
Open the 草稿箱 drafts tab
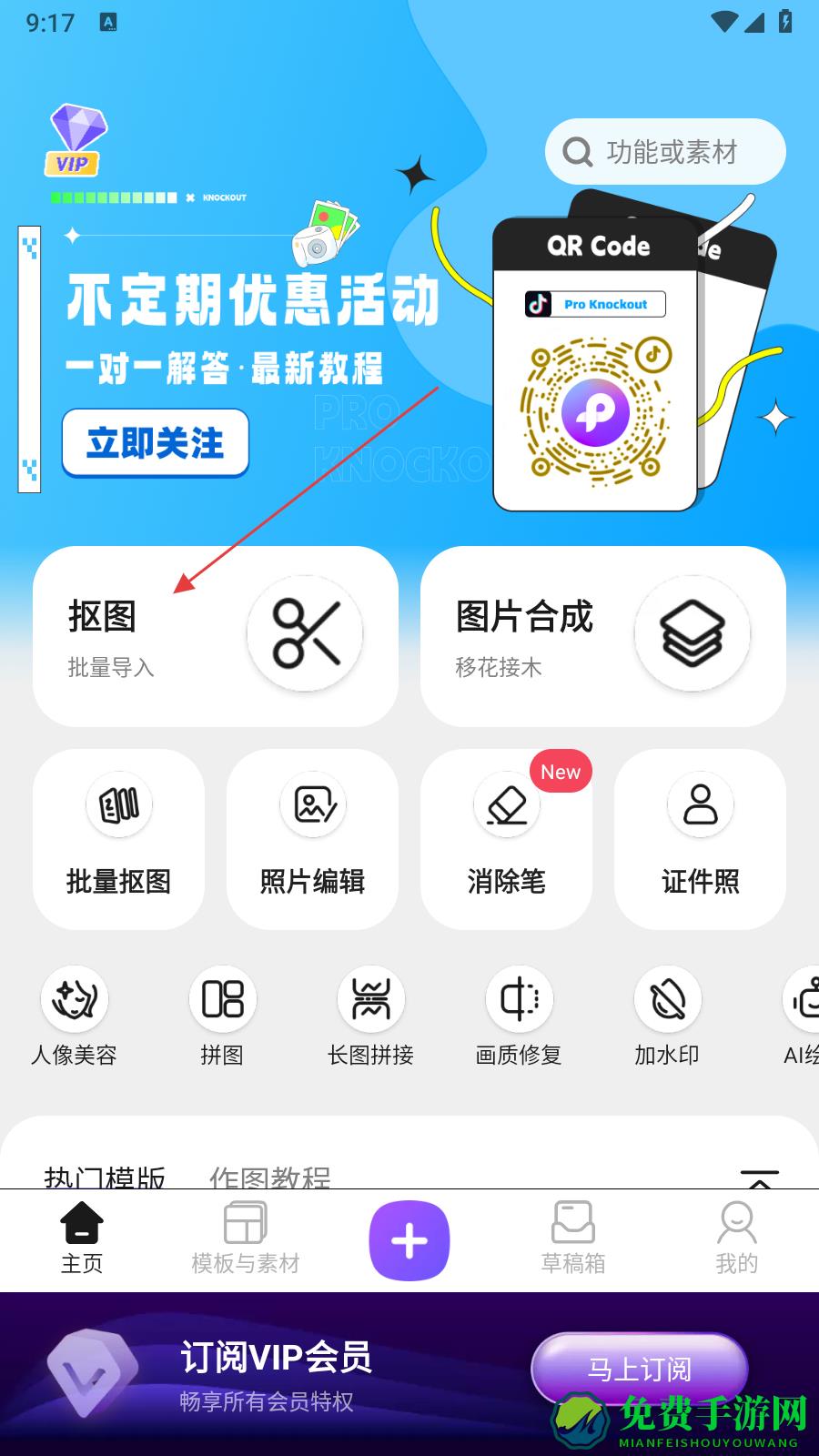tap(573, 1239)
